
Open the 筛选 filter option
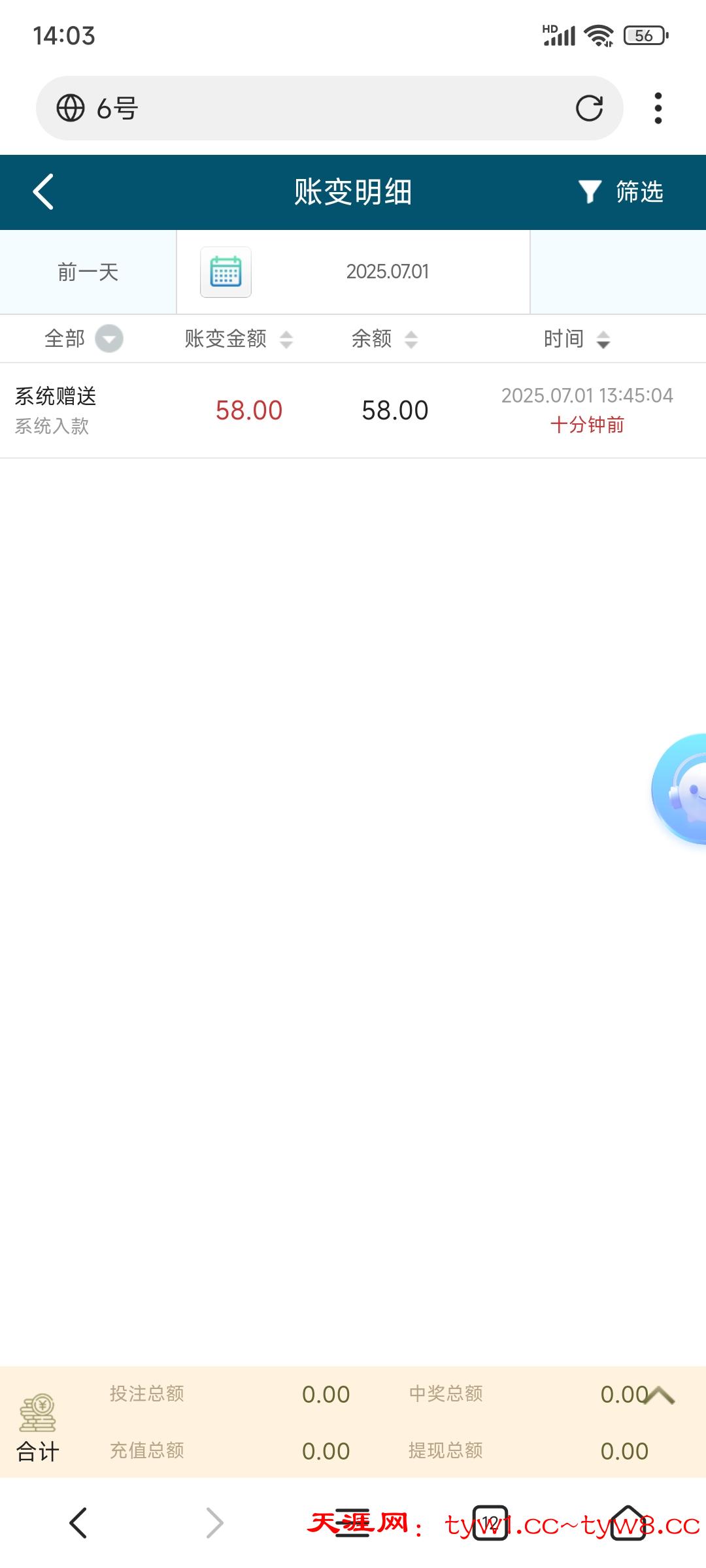pyautogui.click(x=621, y=192)
